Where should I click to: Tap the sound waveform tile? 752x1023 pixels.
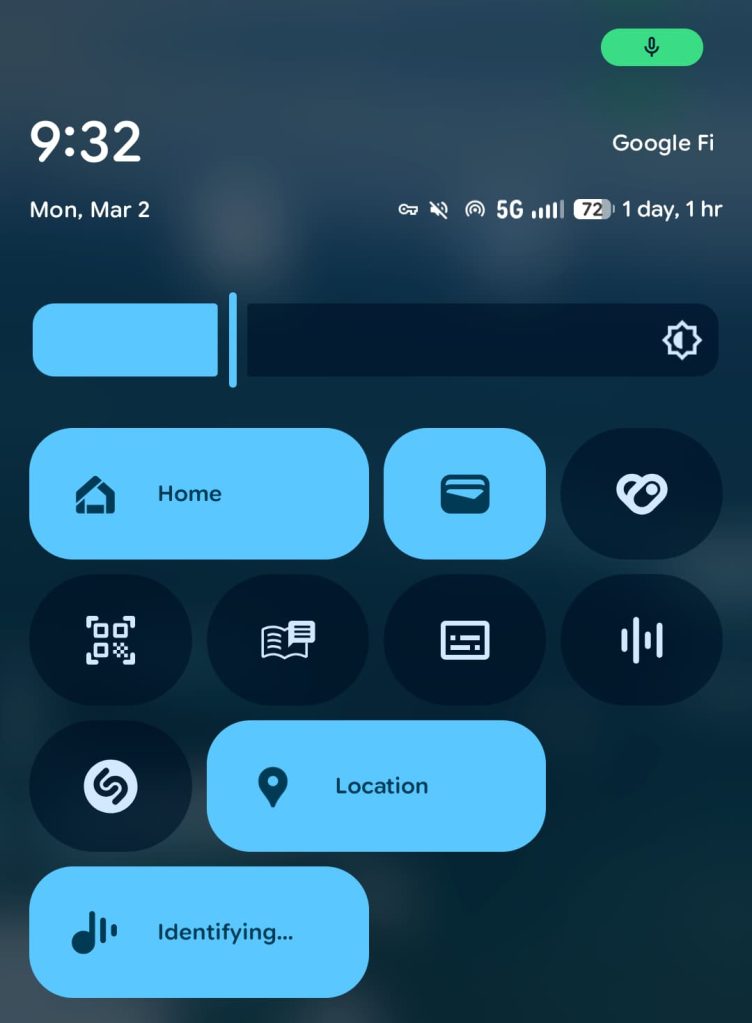[641, 640]
